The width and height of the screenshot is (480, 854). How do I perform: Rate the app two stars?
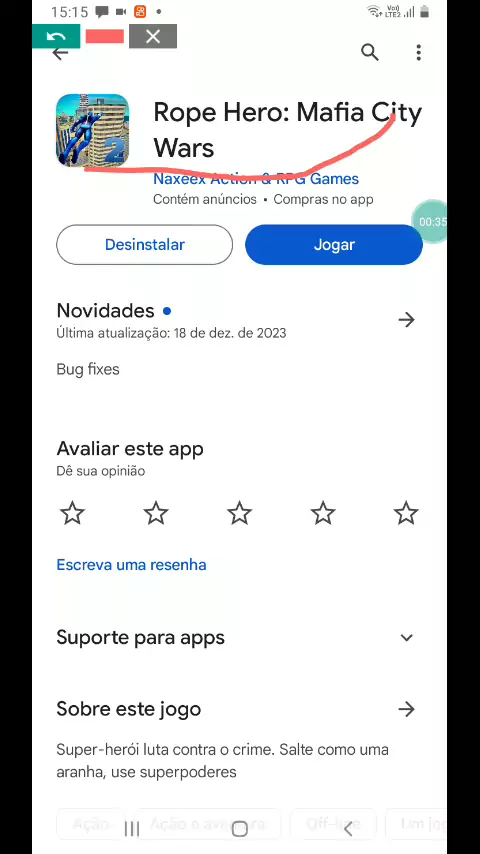[156, 513]
